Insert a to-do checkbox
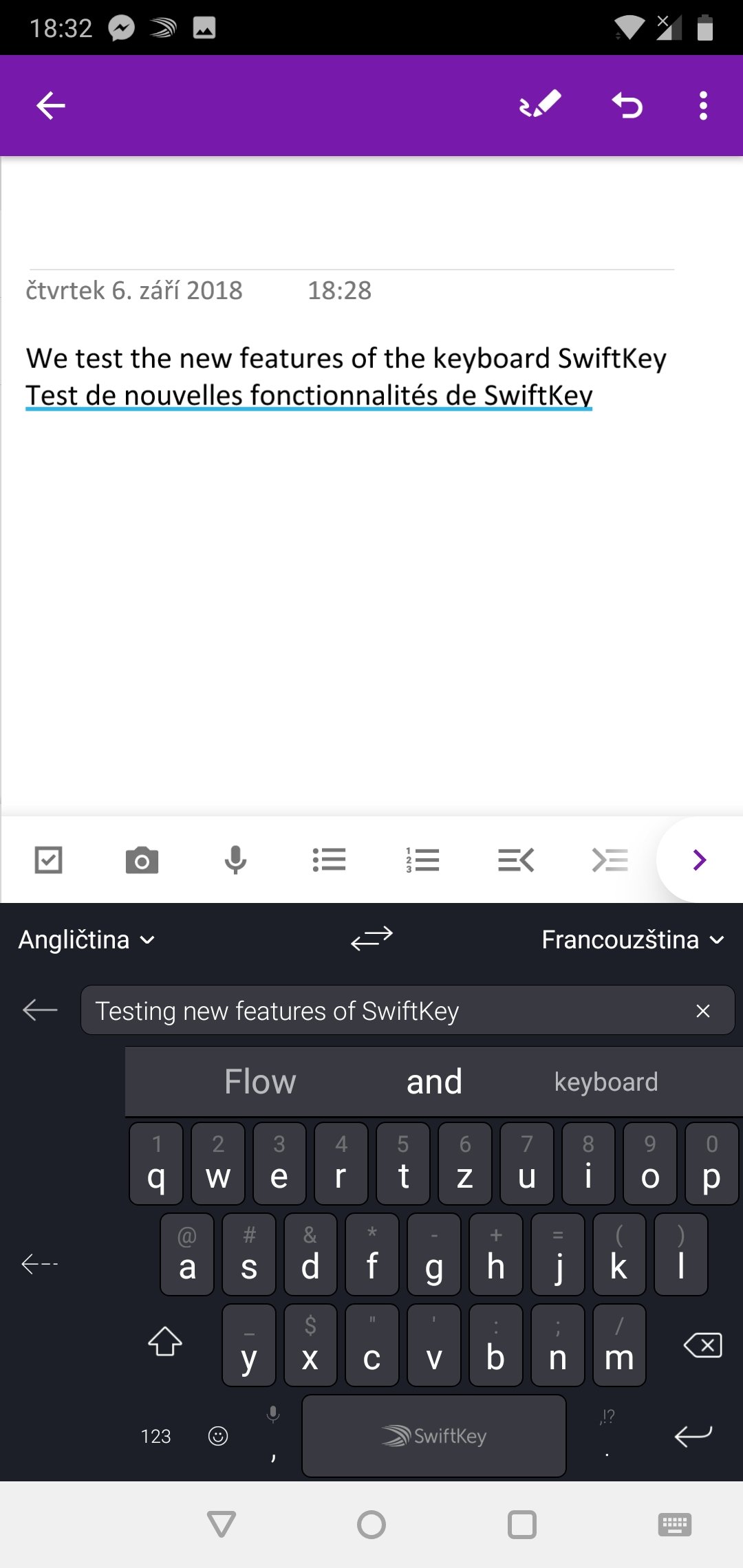 coord(49,860)
